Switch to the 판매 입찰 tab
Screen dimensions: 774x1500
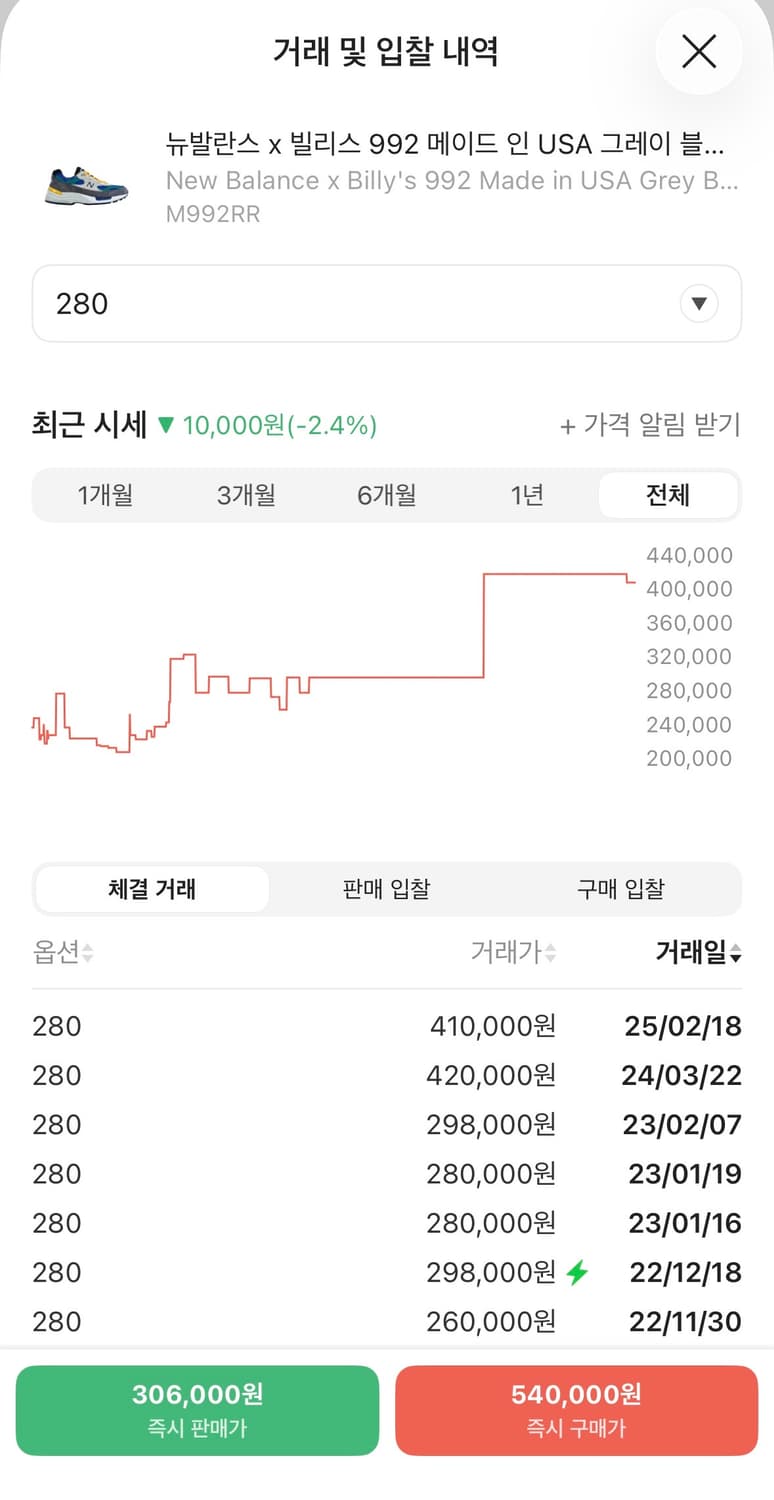pyautogui.click(x=386, y=889)
